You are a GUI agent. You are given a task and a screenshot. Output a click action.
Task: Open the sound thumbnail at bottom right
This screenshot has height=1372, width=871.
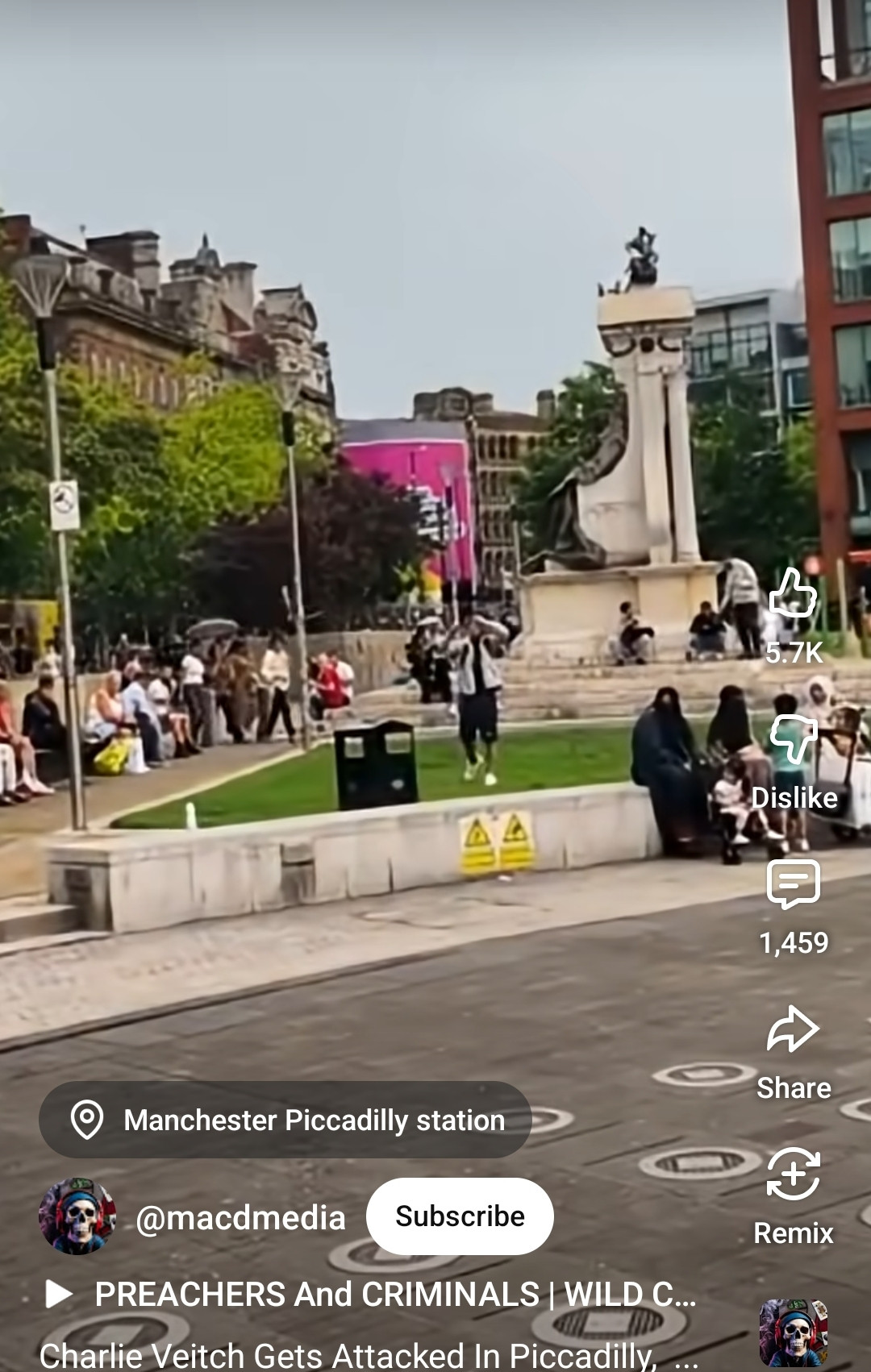point(794,1333)
